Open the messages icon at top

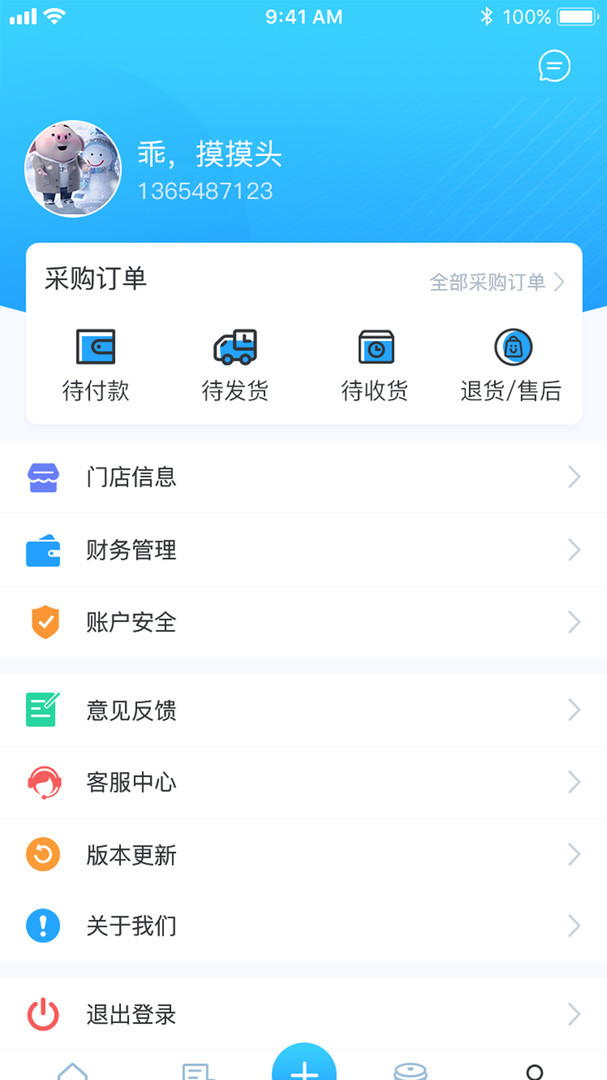pos(554,67)
